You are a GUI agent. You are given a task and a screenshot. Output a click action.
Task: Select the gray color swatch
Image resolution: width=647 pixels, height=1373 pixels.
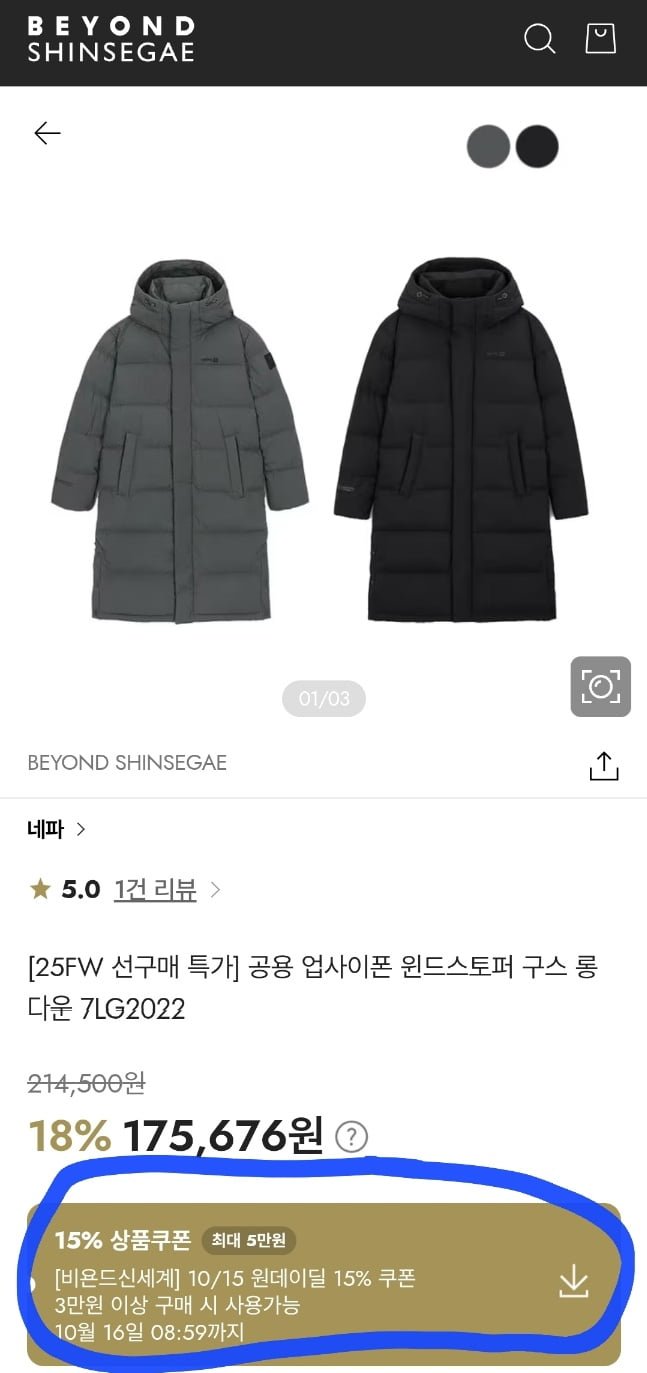pyautogui.click(x=488, y=147)
